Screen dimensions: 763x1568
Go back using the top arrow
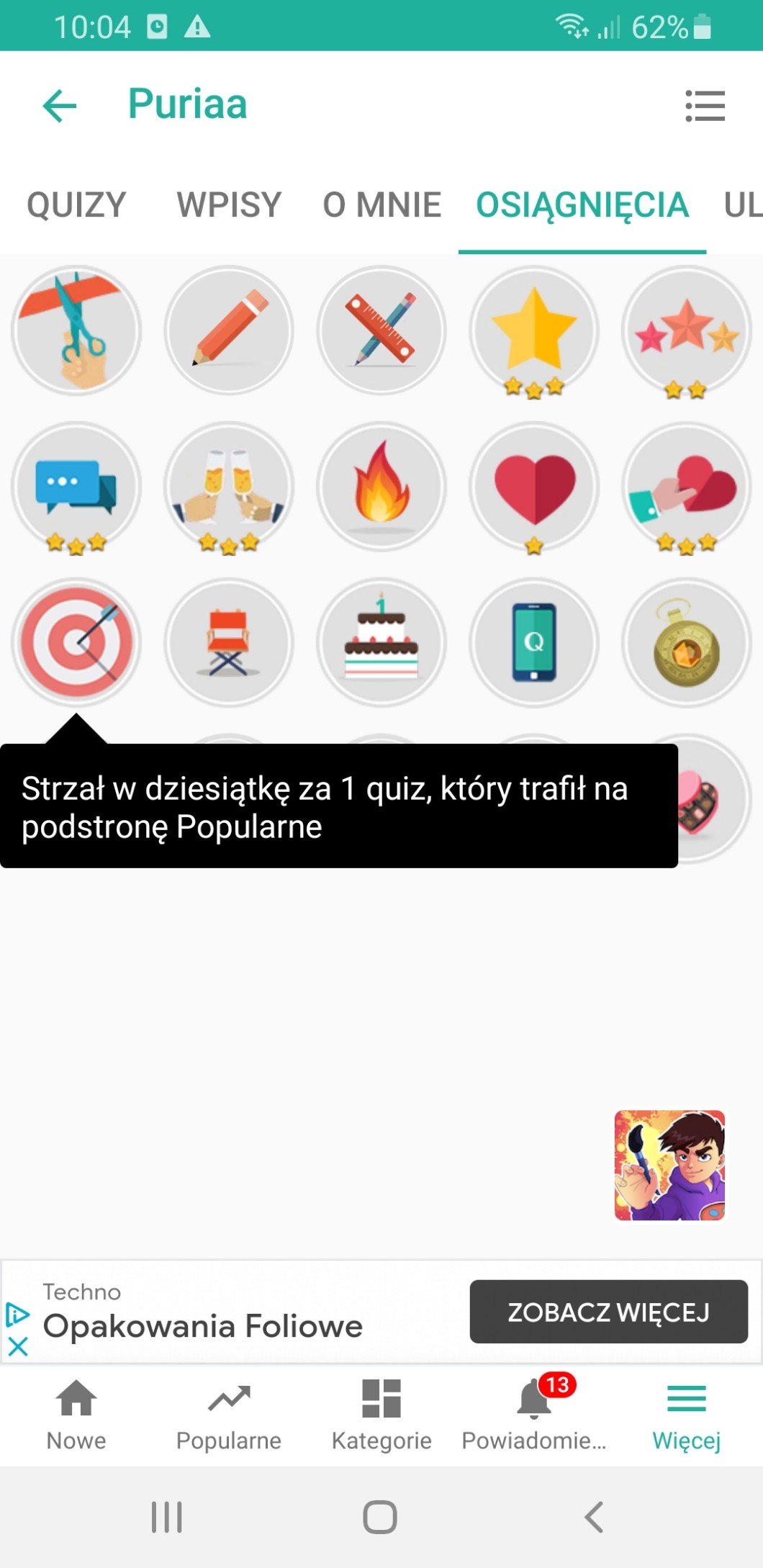(60, 106)
